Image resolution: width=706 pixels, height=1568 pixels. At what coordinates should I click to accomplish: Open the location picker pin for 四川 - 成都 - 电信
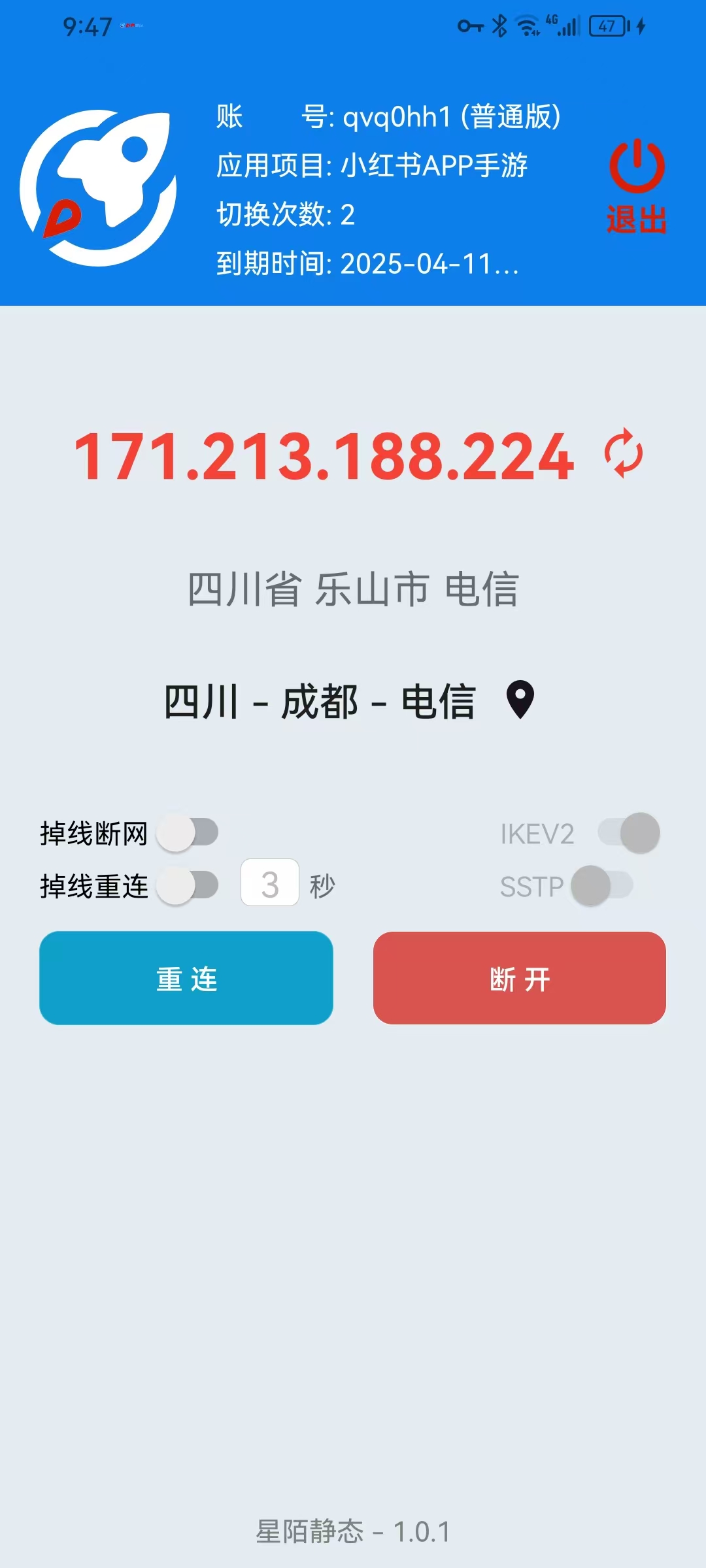[x=520, y=700]
